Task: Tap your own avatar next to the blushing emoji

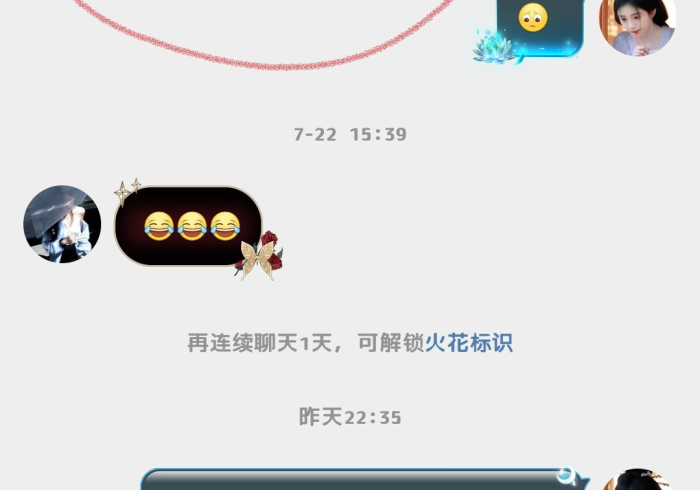Action: [x=637, y=25]
